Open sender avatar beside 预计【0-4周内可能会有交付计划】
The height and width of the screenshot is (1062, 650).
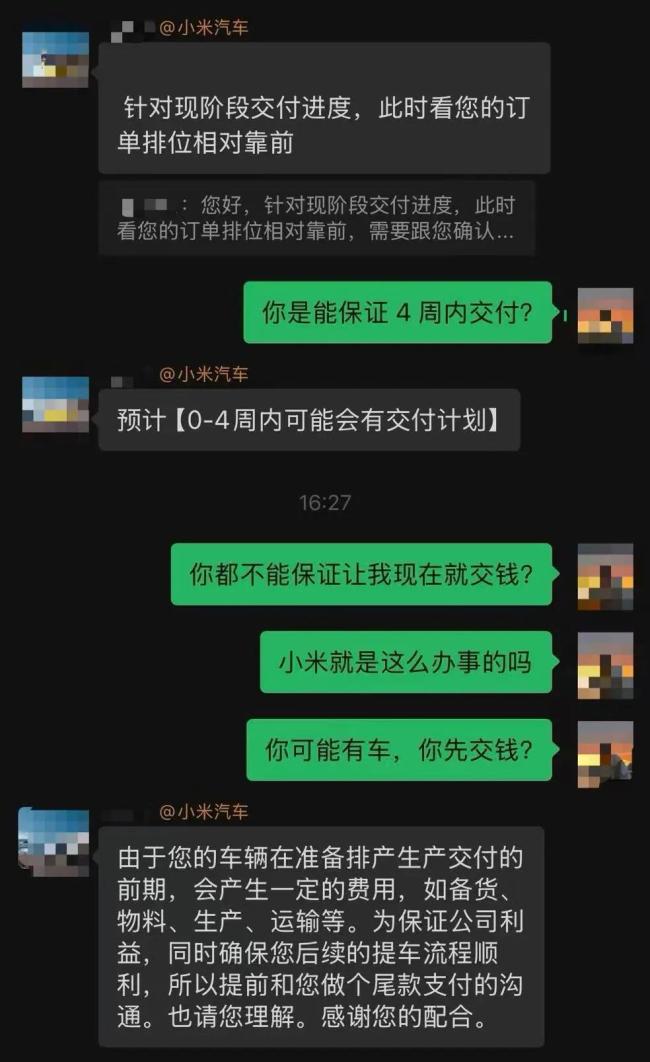click(56, 404)
